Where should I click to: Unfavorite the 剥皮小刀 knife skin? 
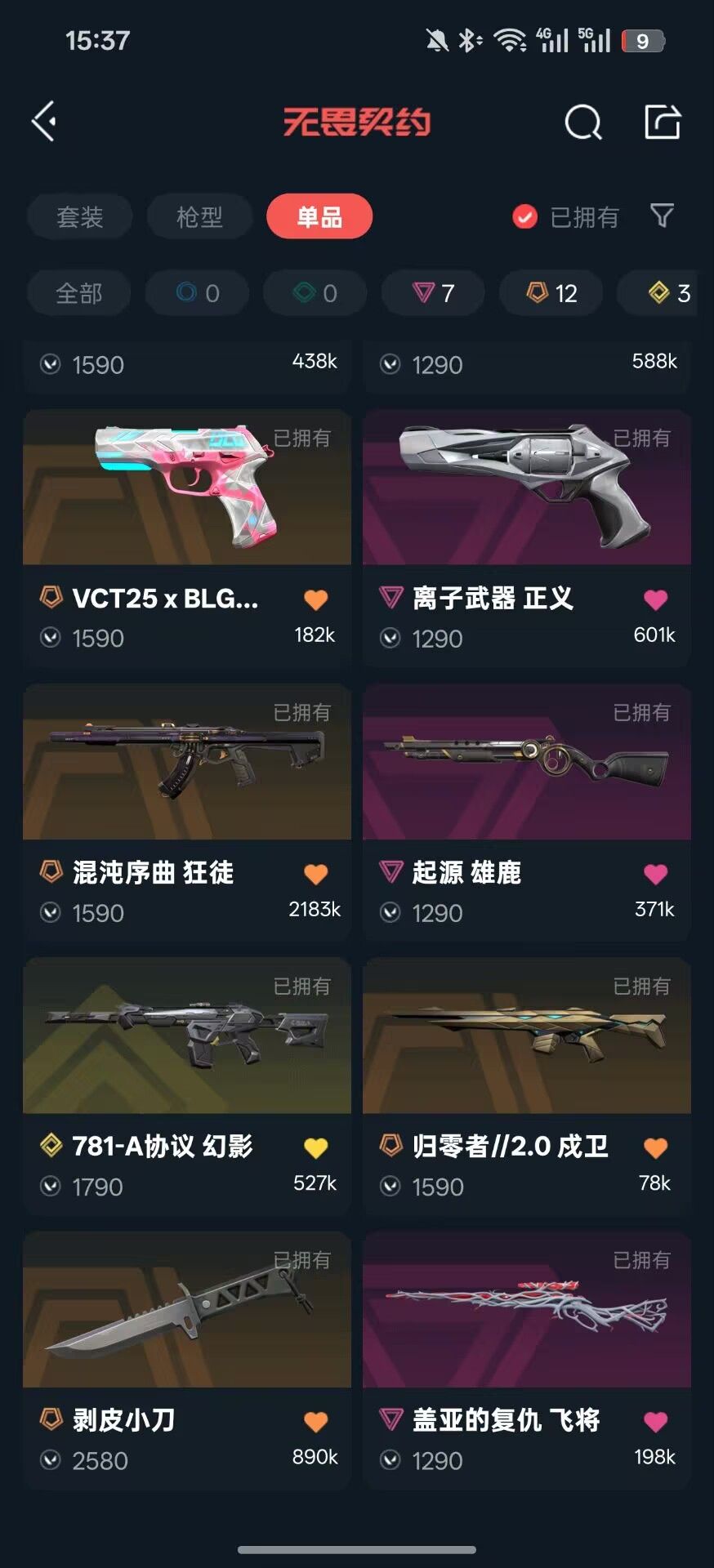315,1421
